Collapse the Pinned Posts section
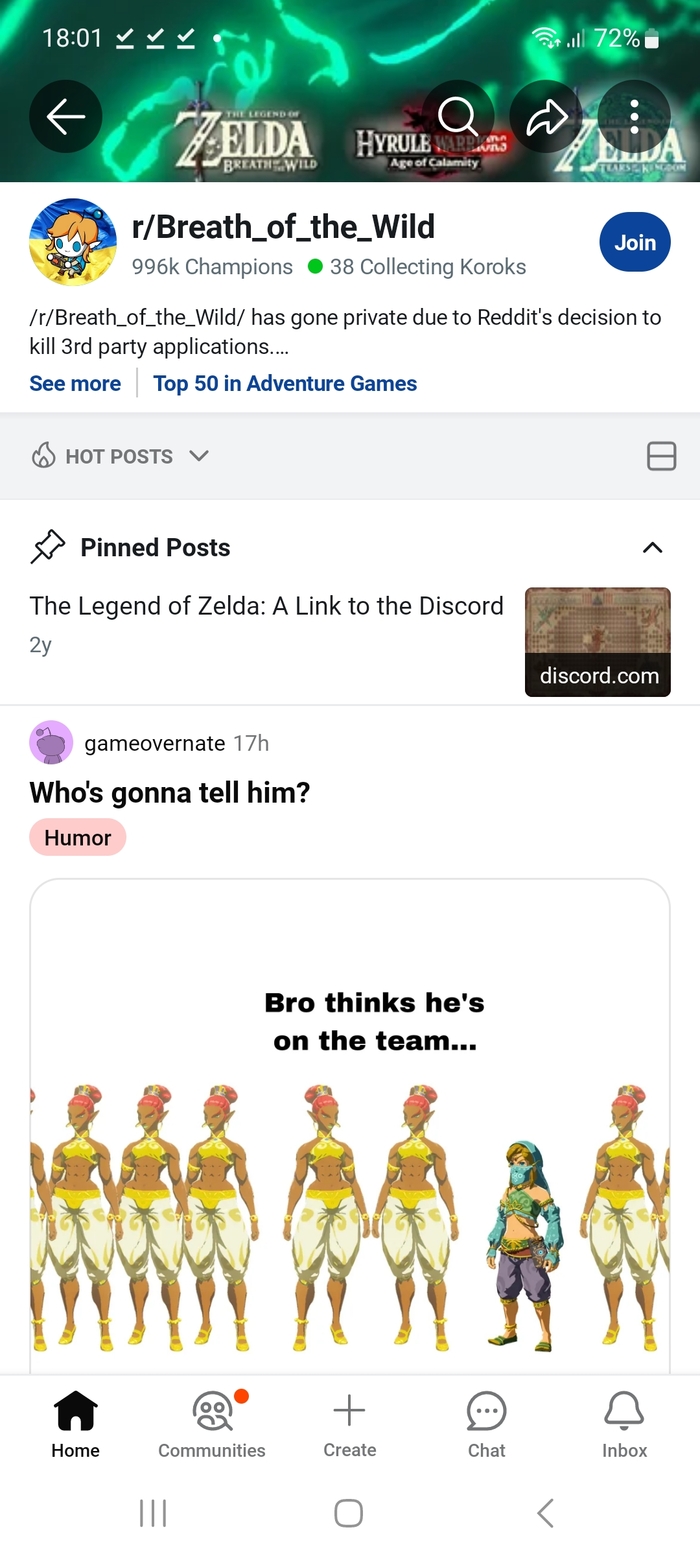 click(x=652, y=547)
